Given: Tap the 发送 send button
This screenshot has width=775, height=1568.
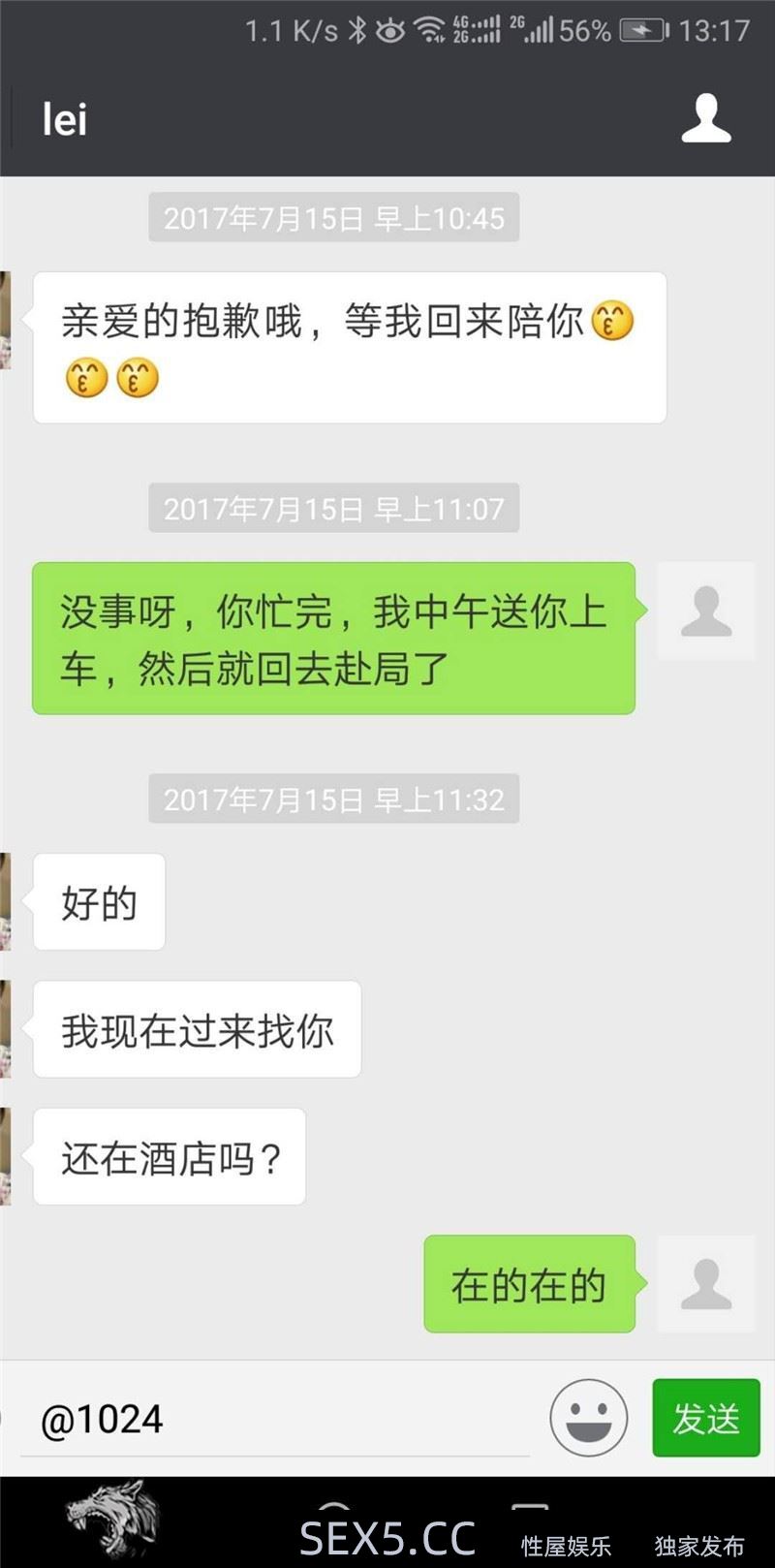Looking at the screenshot, I should 705,1418.
